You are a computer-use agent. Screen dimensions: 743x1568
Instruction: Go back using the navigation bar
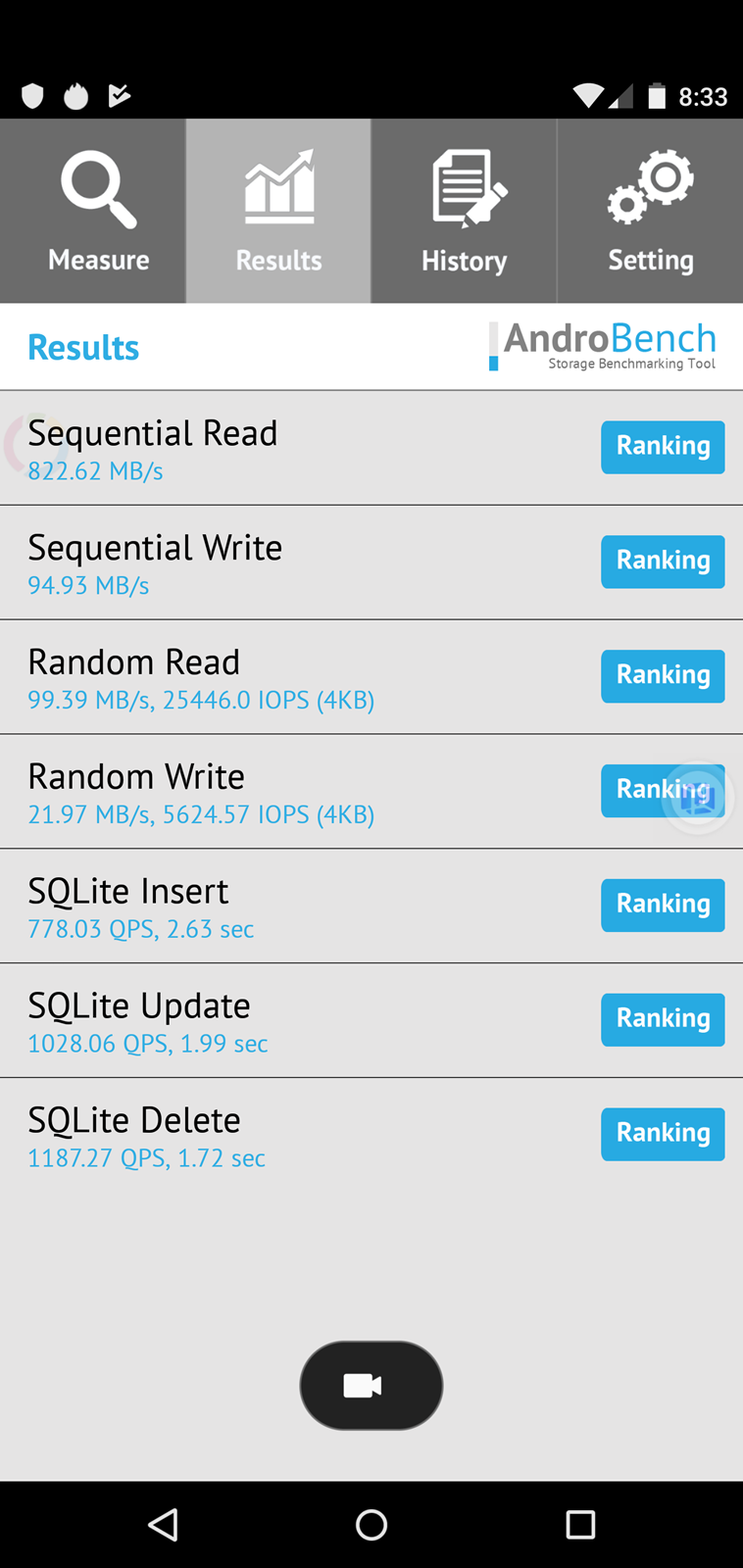[163, 1524]
